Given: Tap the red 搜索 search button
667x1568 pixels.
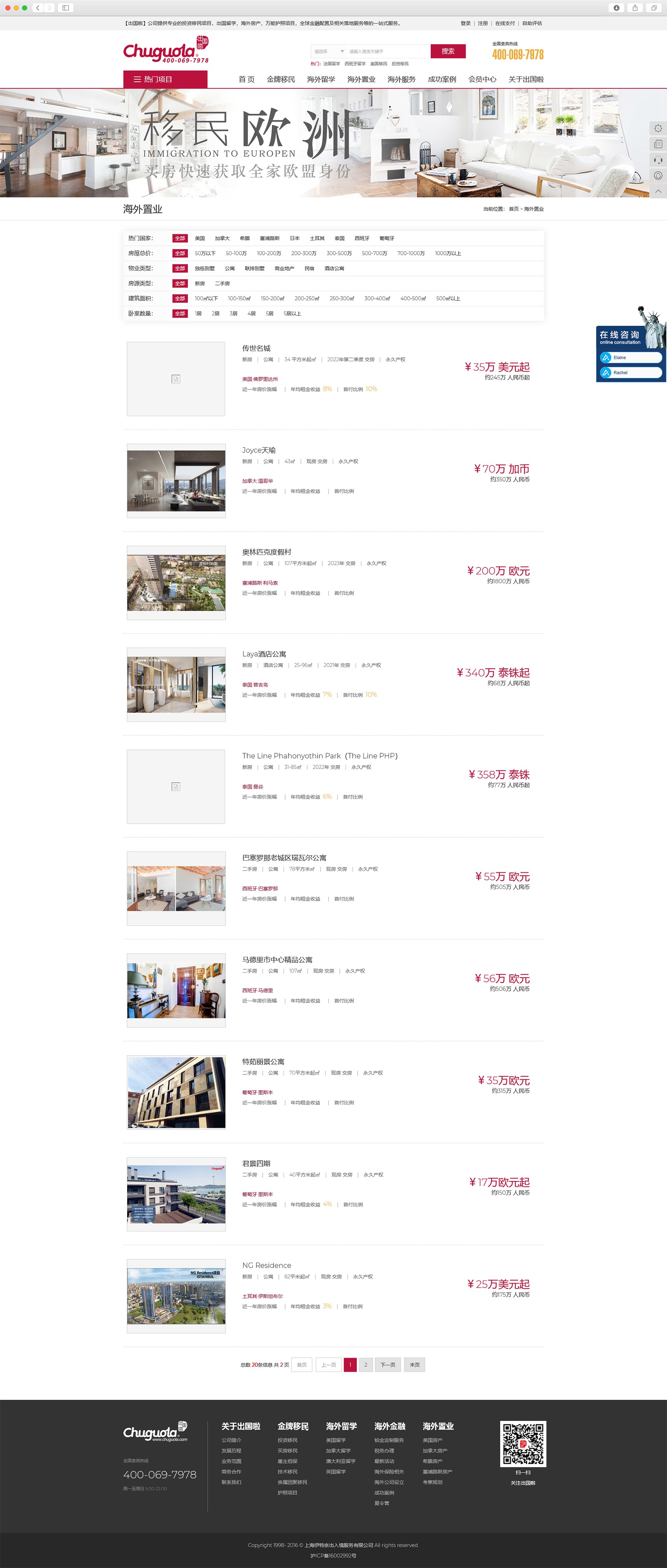Looking at the screenshot, I should click(x=448, y=51).
